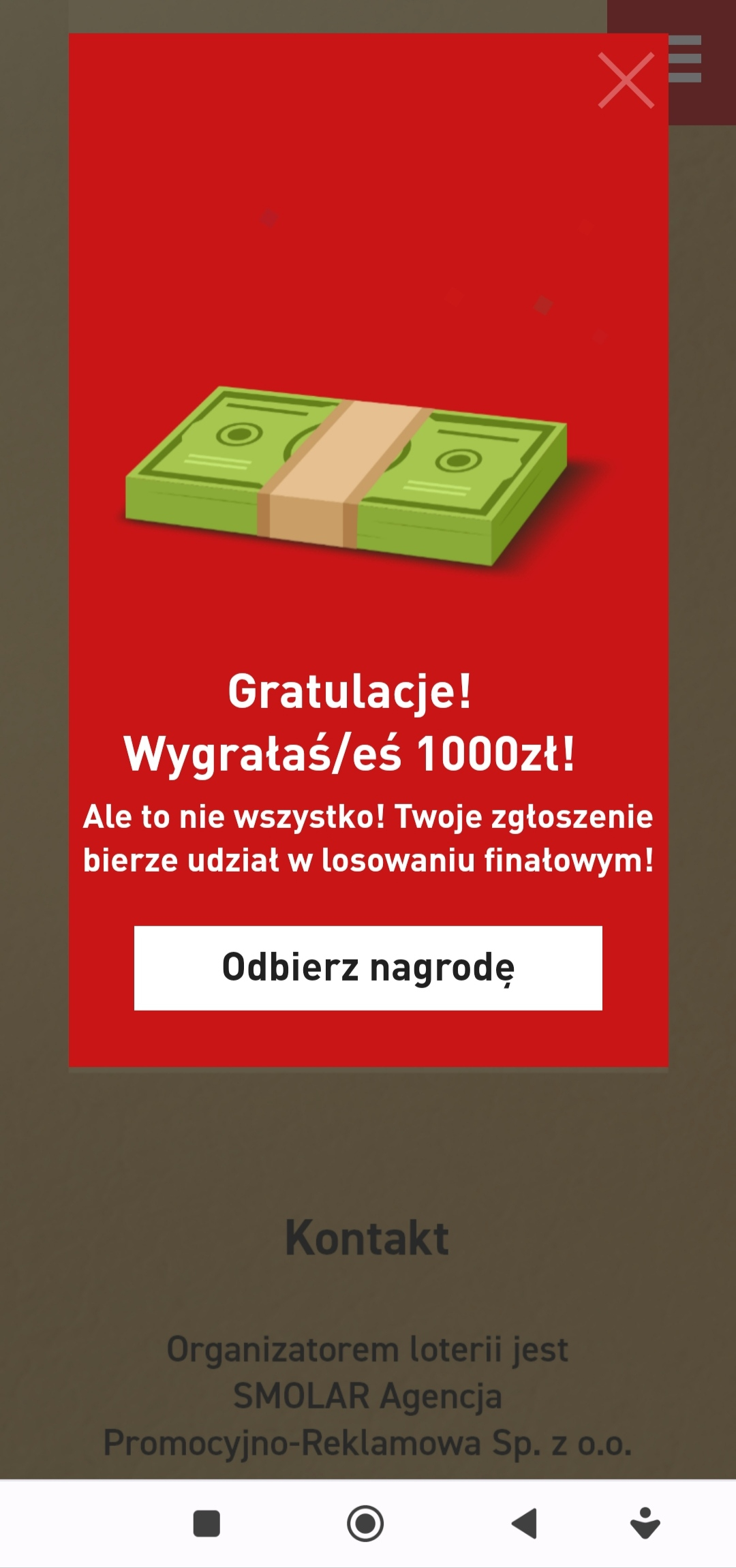Open the recent apps view
This screenshot has height=1568, width=736.
(x=206, y=1523)
